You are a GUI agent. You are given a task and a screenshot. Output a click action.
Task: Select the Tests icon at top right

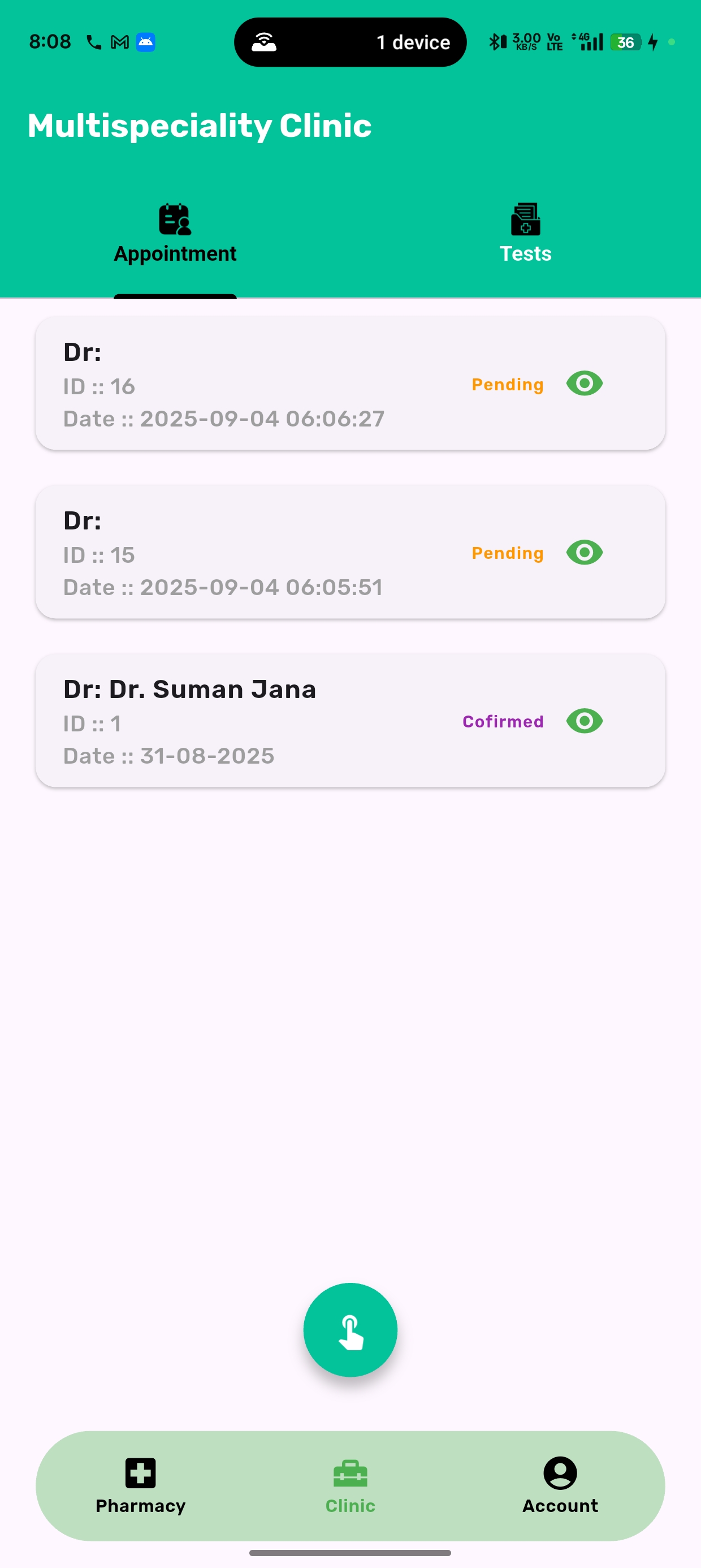point(525,219)
